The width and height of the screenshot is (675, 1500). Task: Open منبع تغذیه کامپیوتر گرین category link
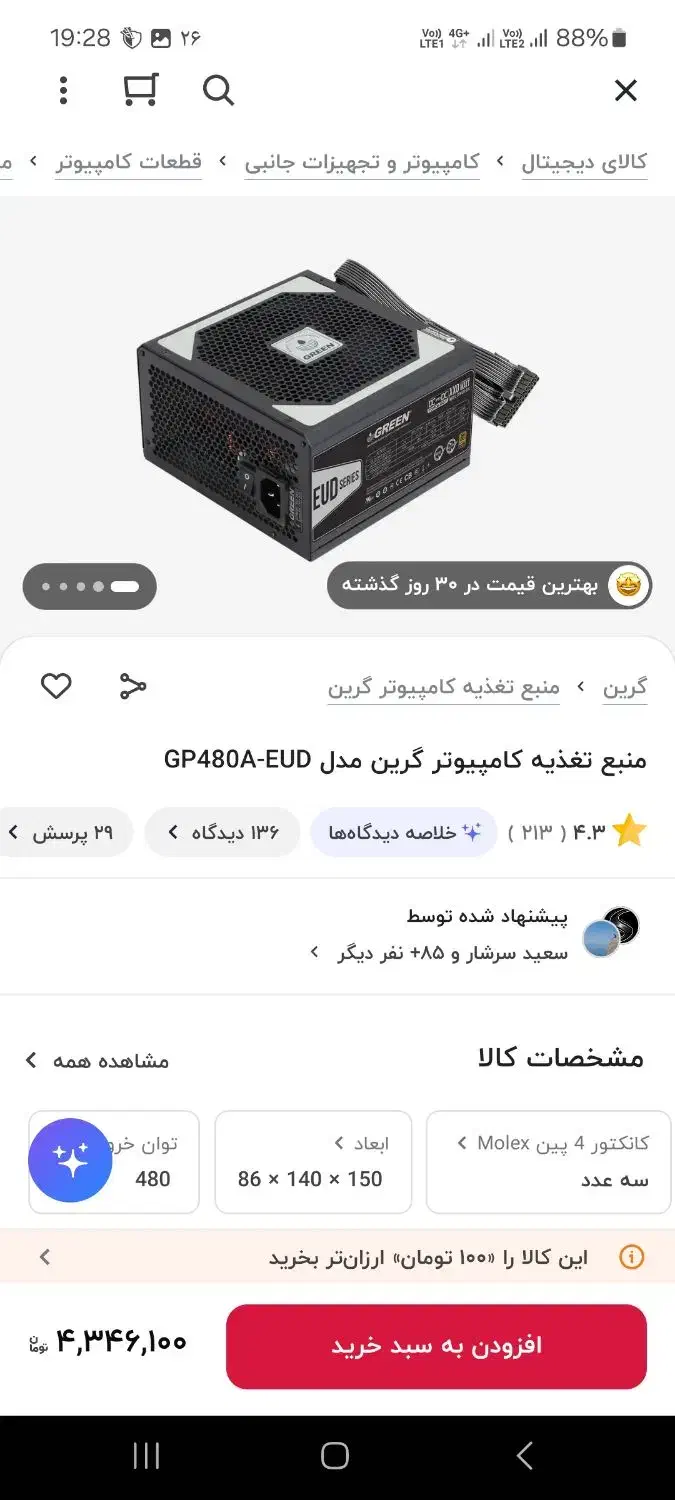point(443,687)
